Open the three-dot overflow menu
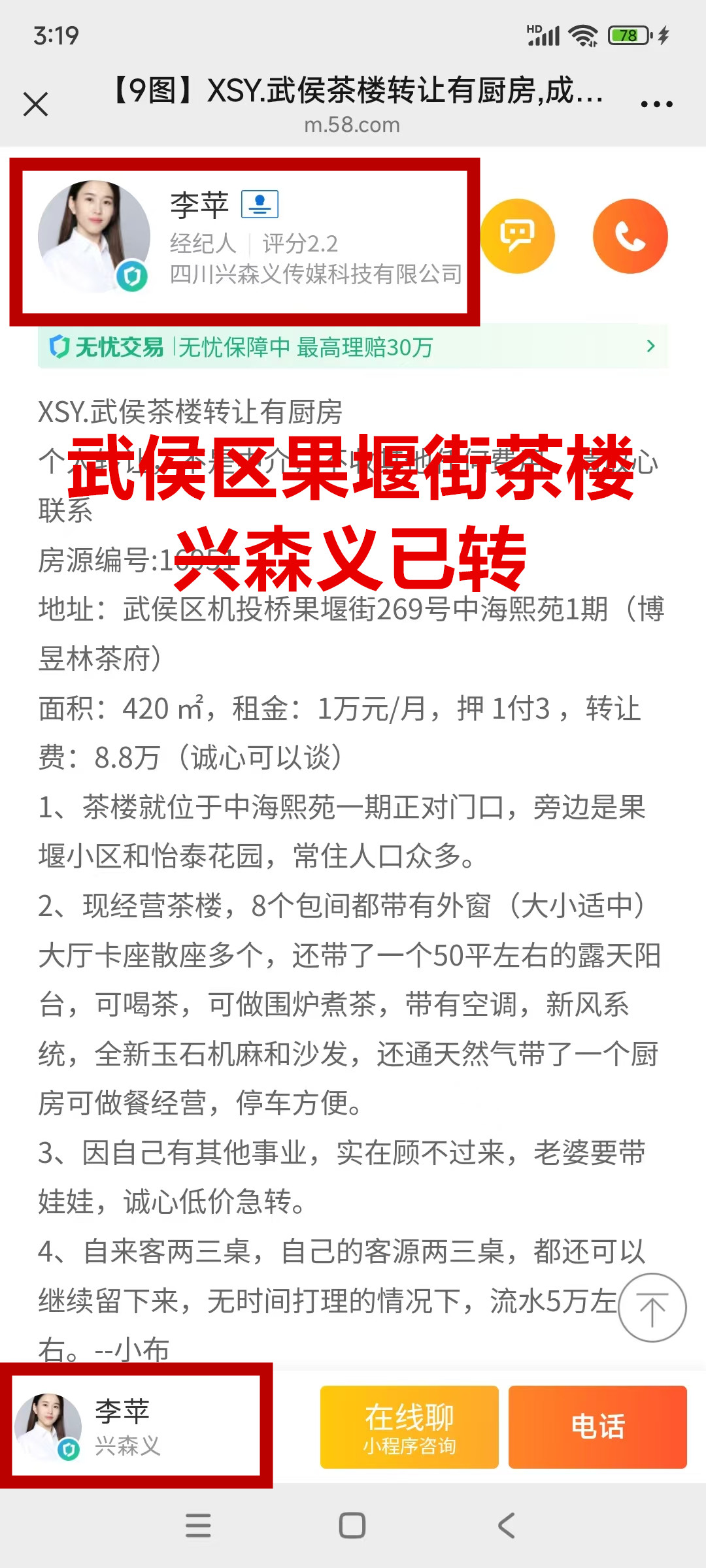Viewport: 706px width, 1568px height. [656, 104]
